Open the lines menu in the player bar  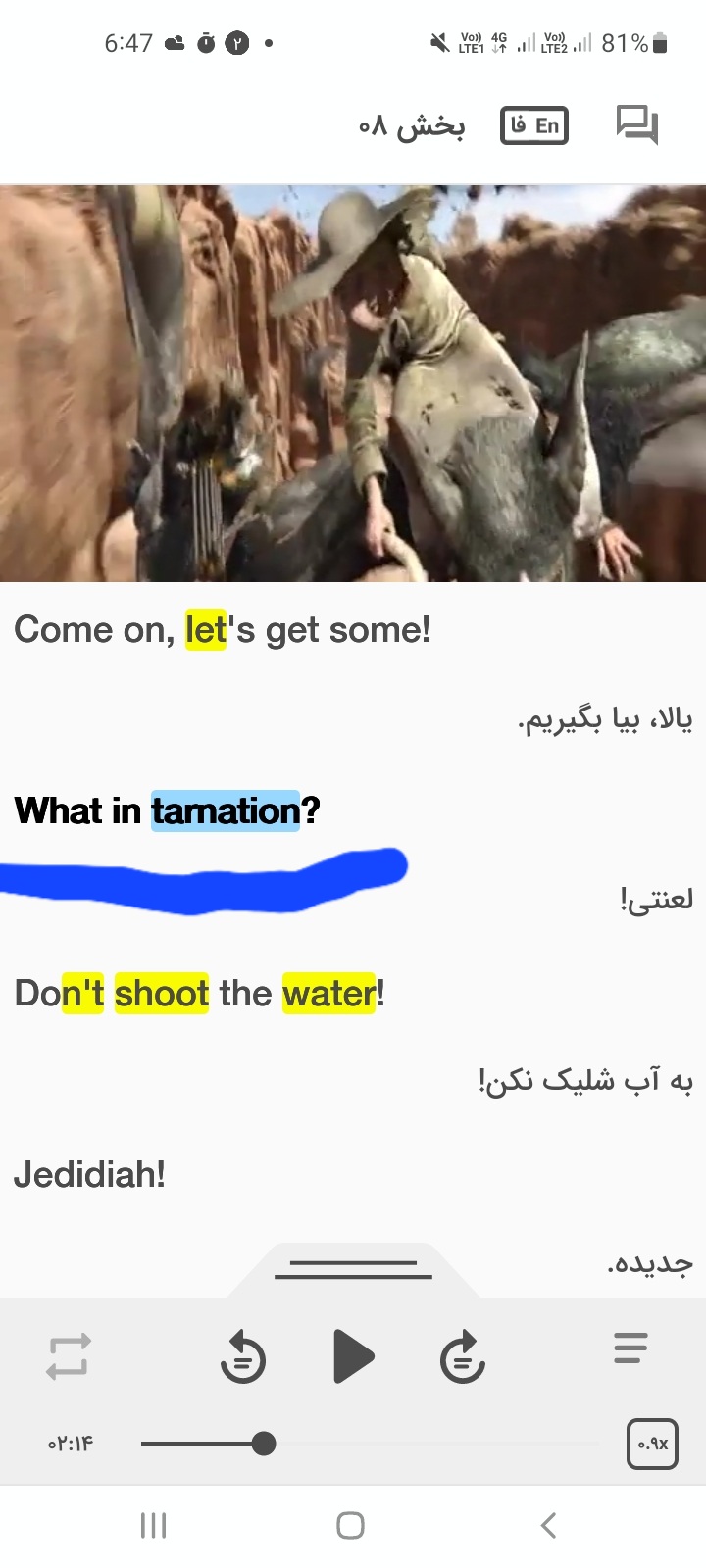(630, 1347)
